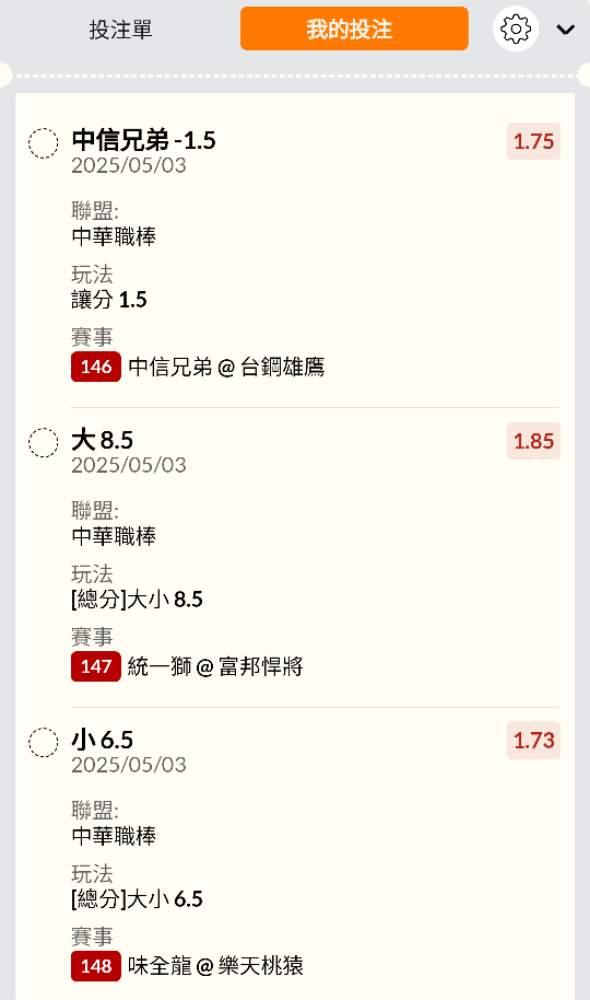Collapse the panel with the chevron arrow

click(566, 29)
